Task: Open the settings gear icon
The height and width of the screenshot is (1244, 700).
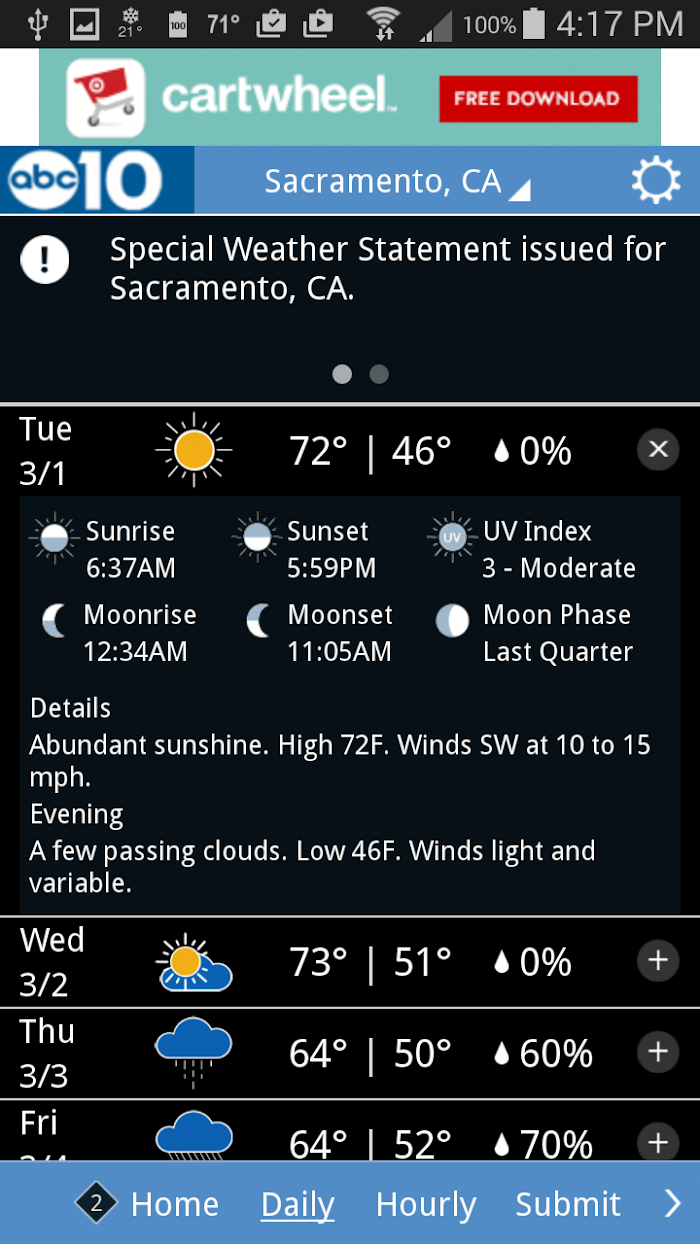Action: click(x=655, y=181)
